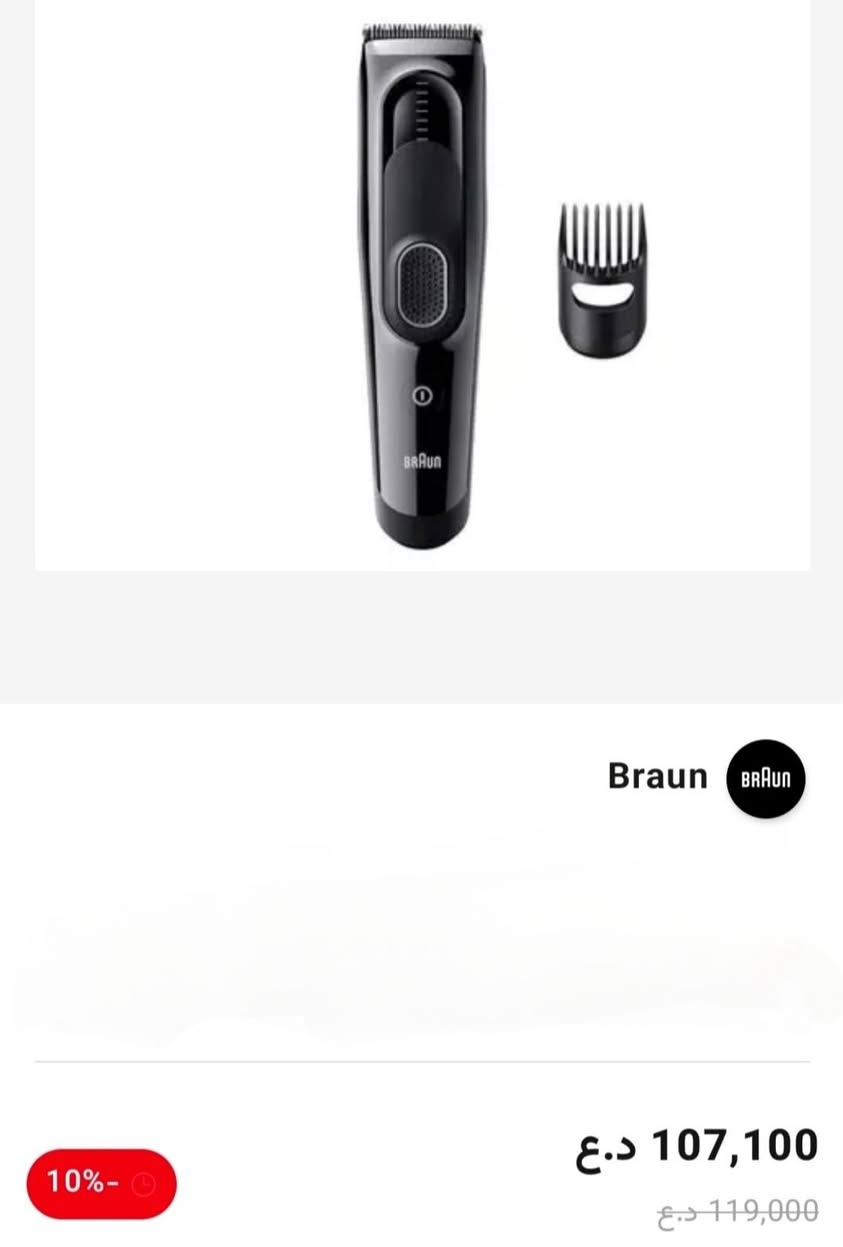Enlarge the hair clipper product photo
The height and width of the screenshot is (1247, 843).
click(422, 285)
